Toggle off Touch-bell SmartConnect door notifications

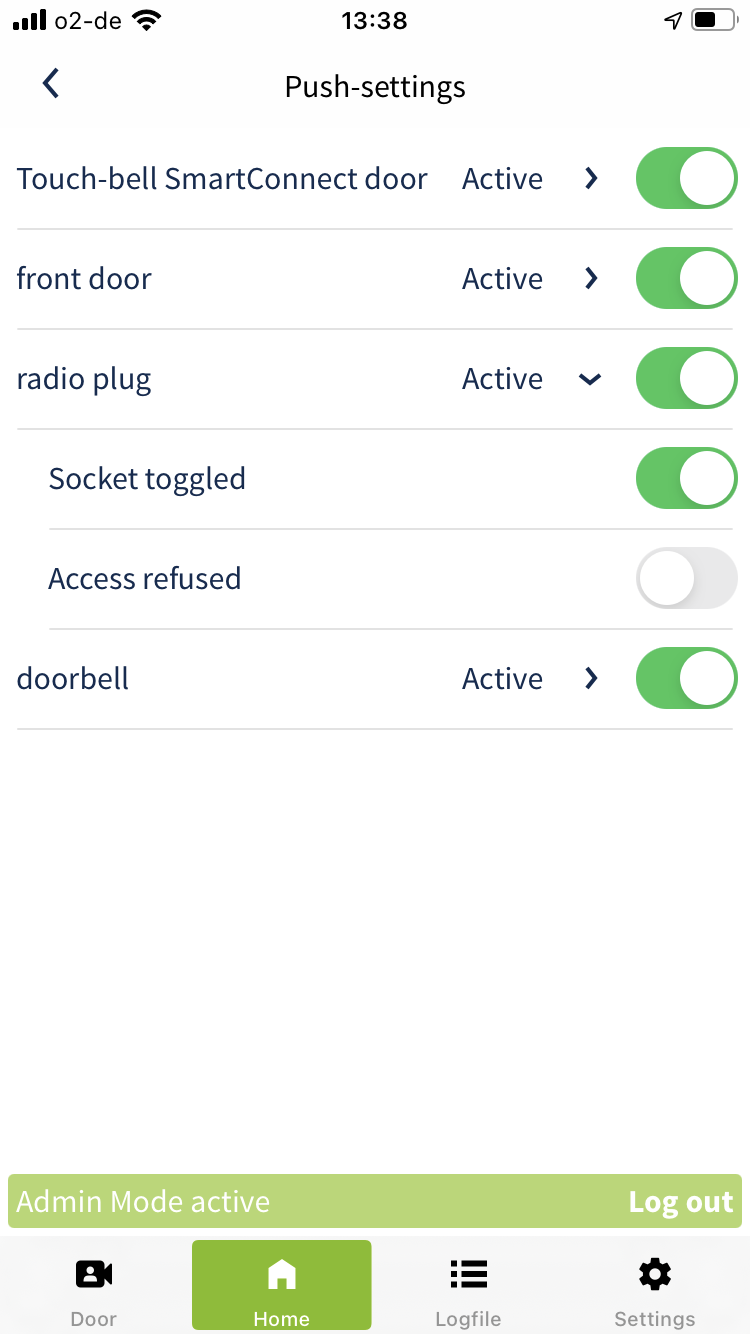click(x=686, y=178)
